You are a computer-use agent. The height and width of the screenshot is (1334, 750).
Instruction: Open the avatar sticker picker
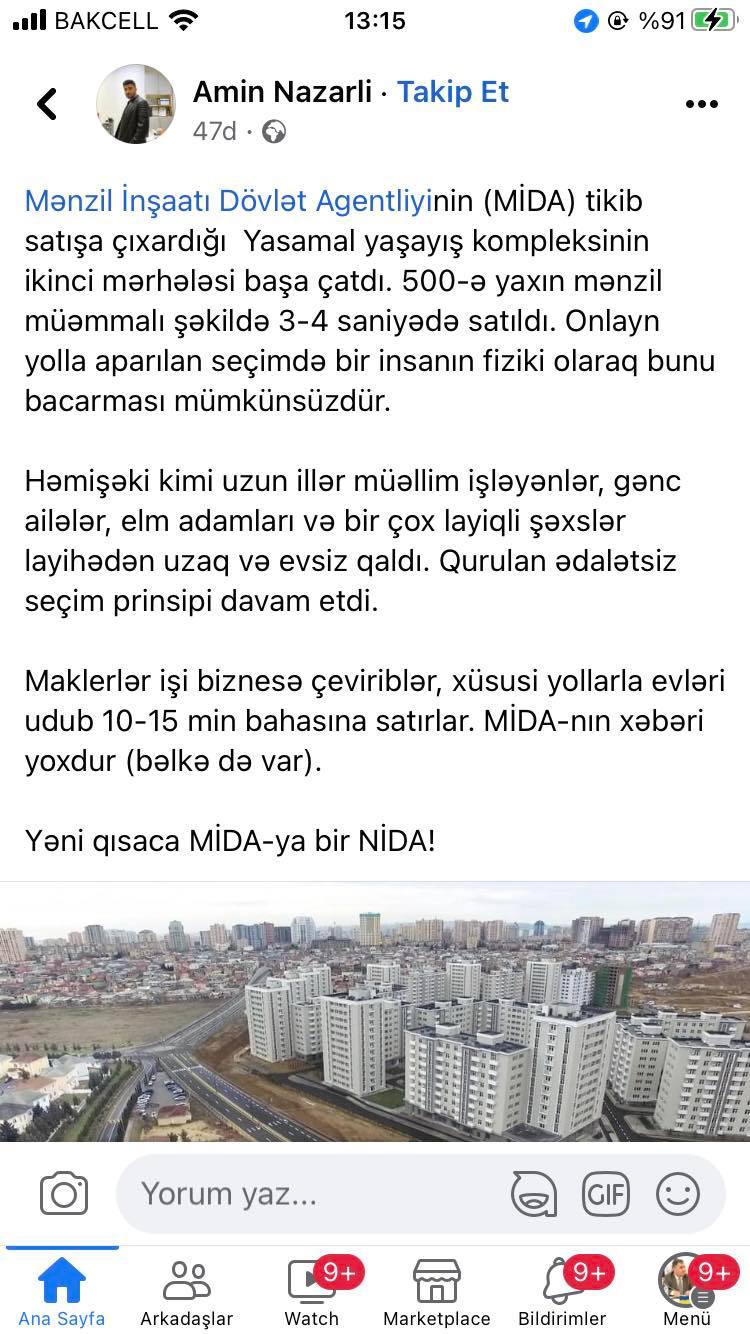pos(533,1194)
